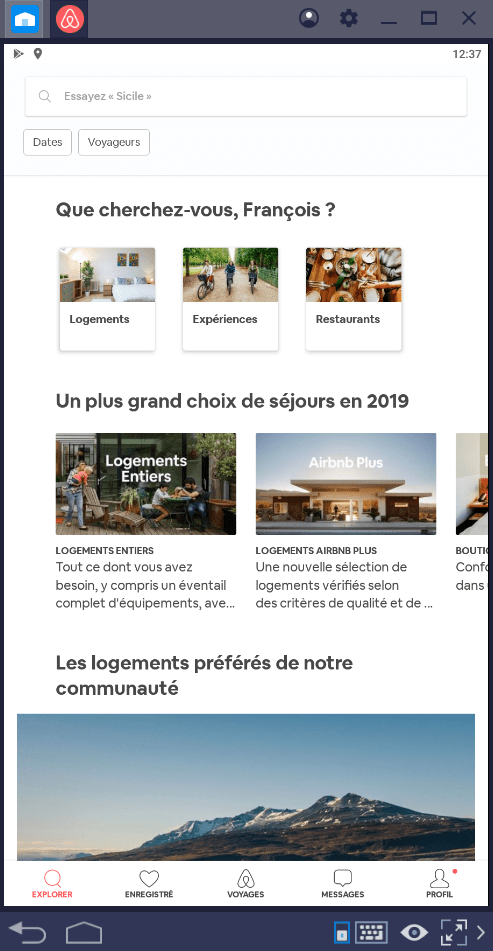Select the Expériences category card
The height and width of the screenshot is (951, 493).
pyautogui.click(x=230, y=299)
